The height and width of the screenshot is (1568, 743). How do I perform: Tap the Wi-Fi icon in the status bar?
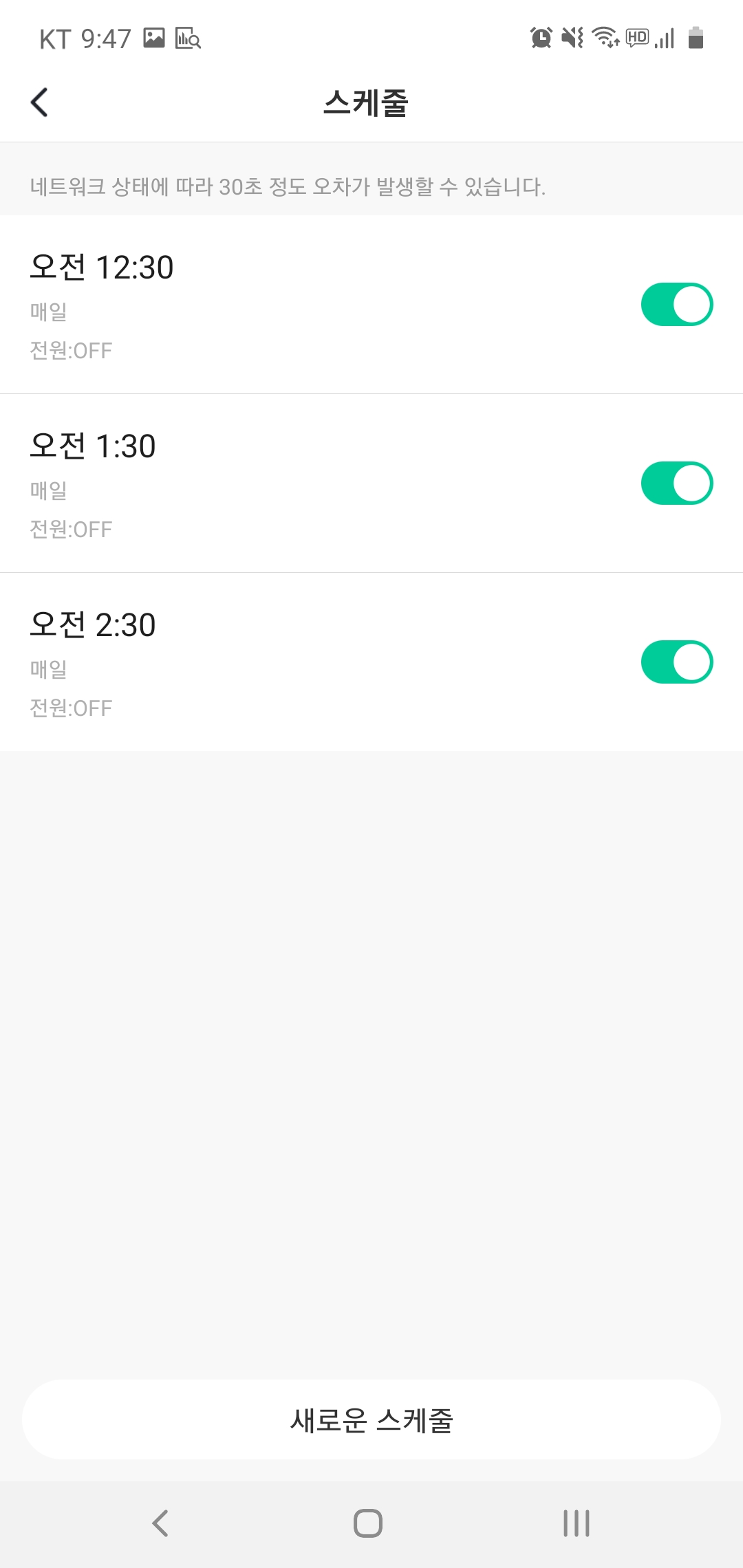604,39
